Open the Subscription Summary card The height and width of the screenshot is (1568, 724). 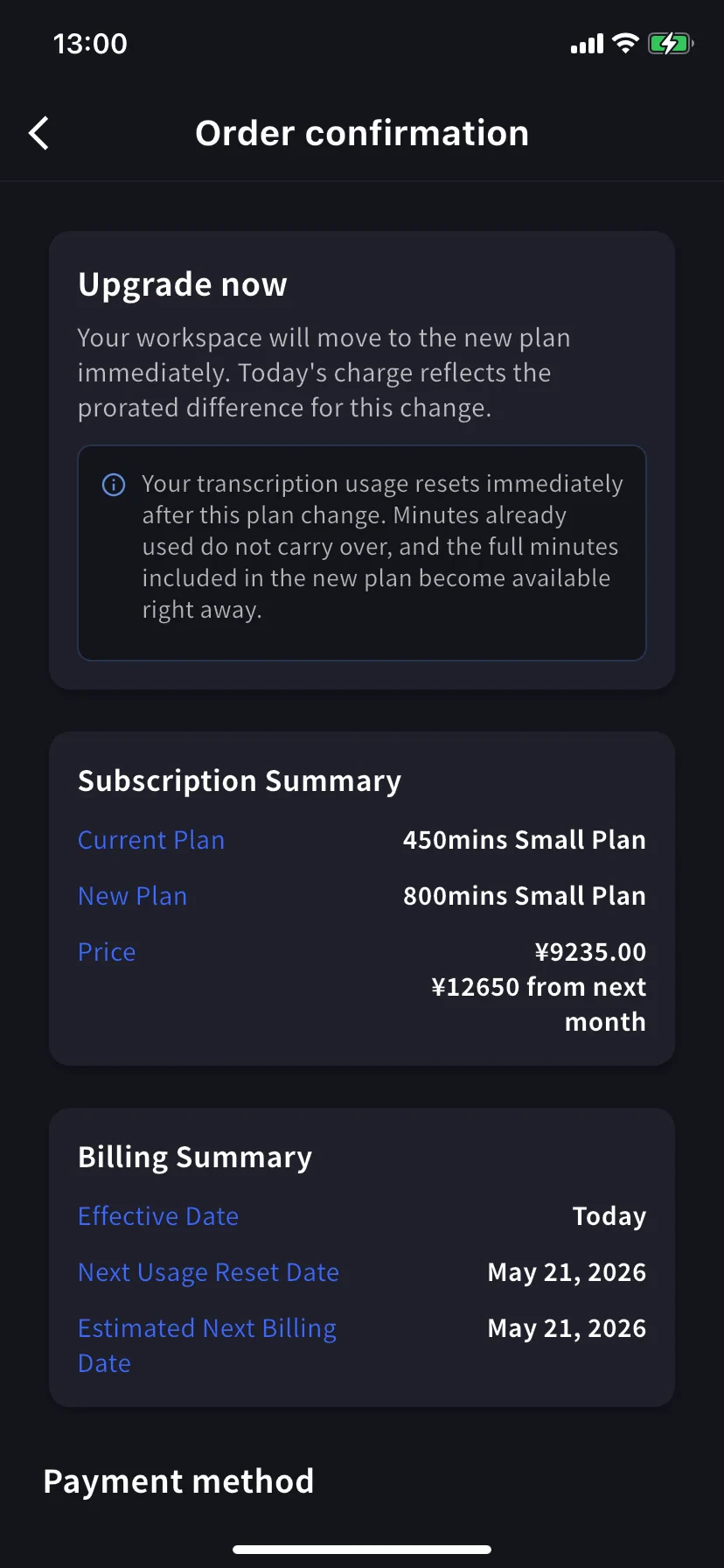pos(239,780)
